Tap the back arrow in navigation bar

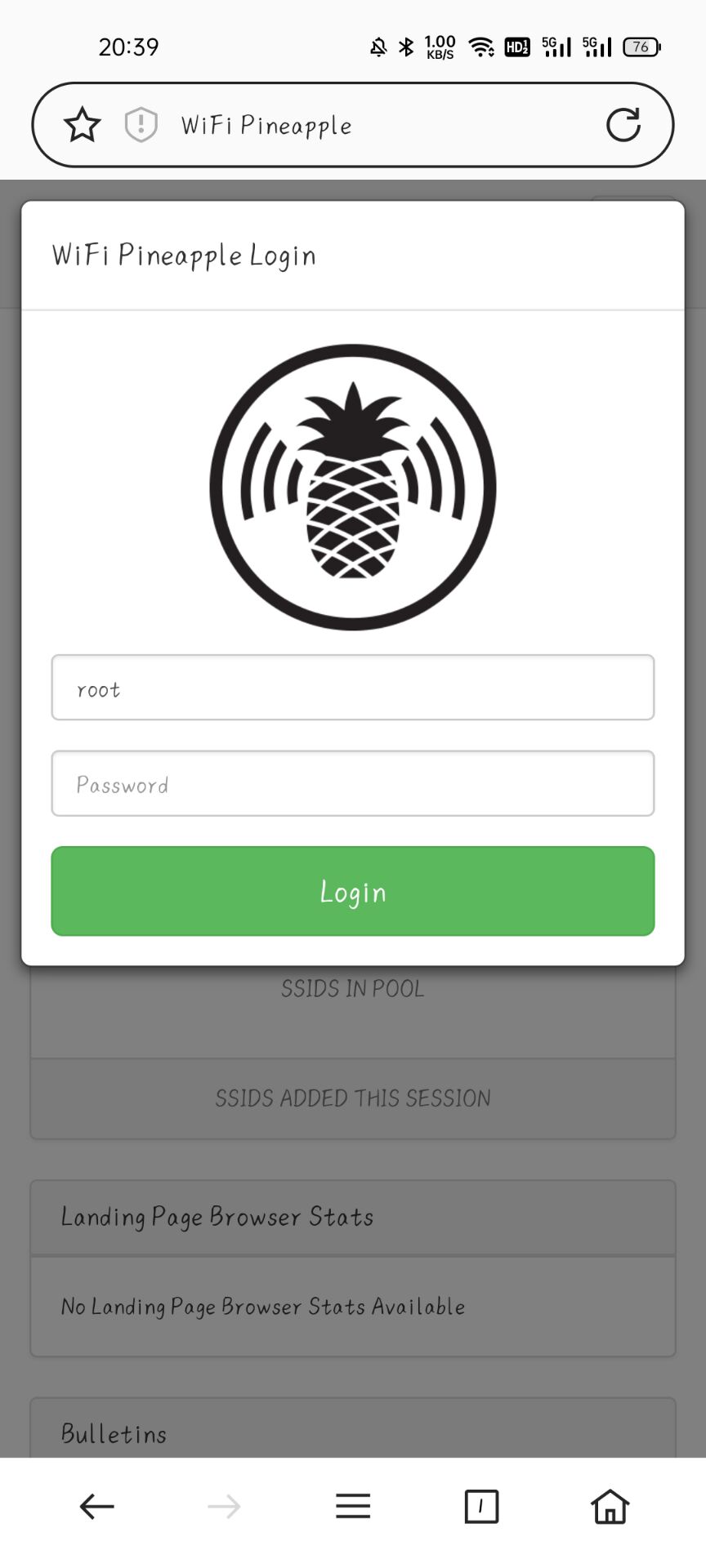point(95,1507)
